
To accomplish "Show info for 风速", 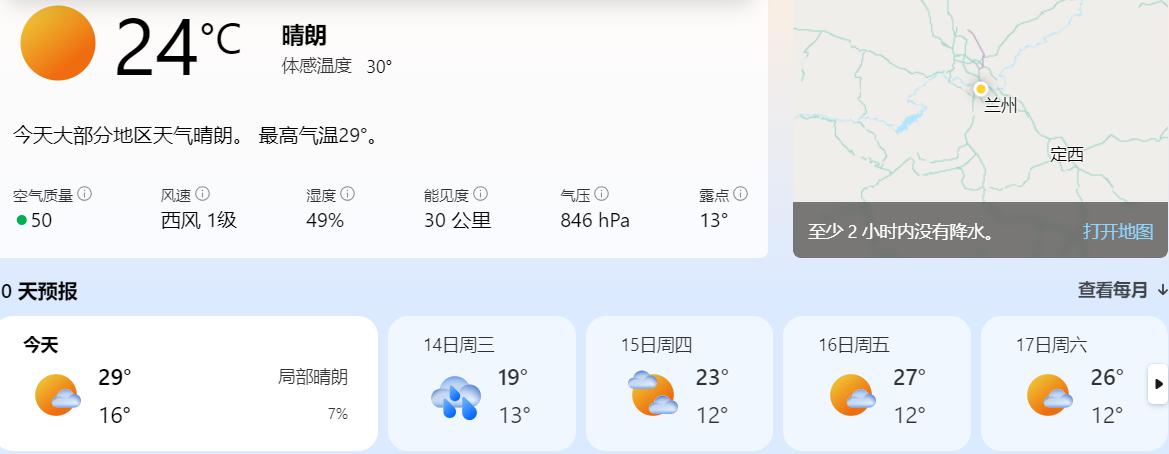I will [x=203, y=194].
